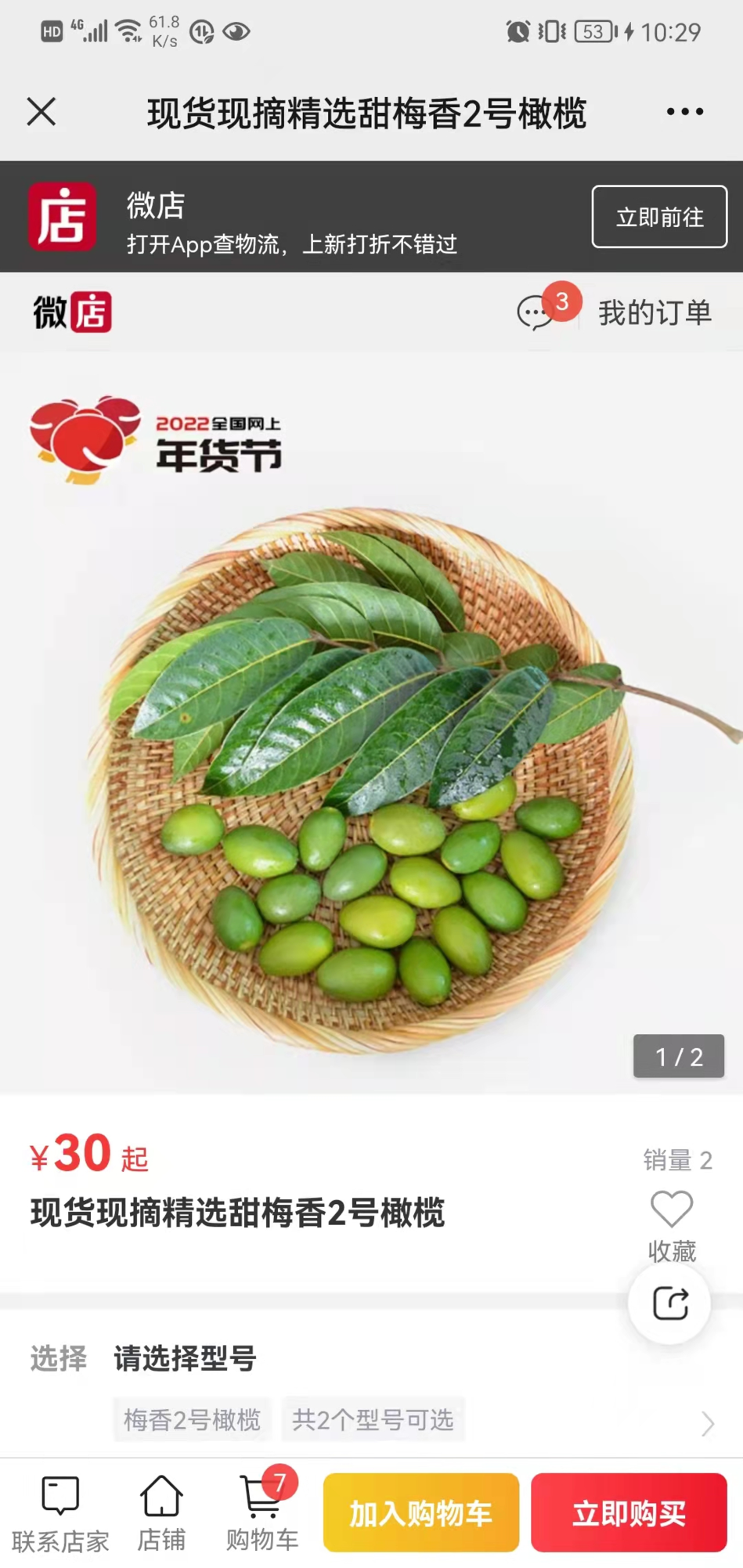Open the 请选择型号 model selector
The height and width of the screenshot is (1568, 743).
click(371, 1390)
